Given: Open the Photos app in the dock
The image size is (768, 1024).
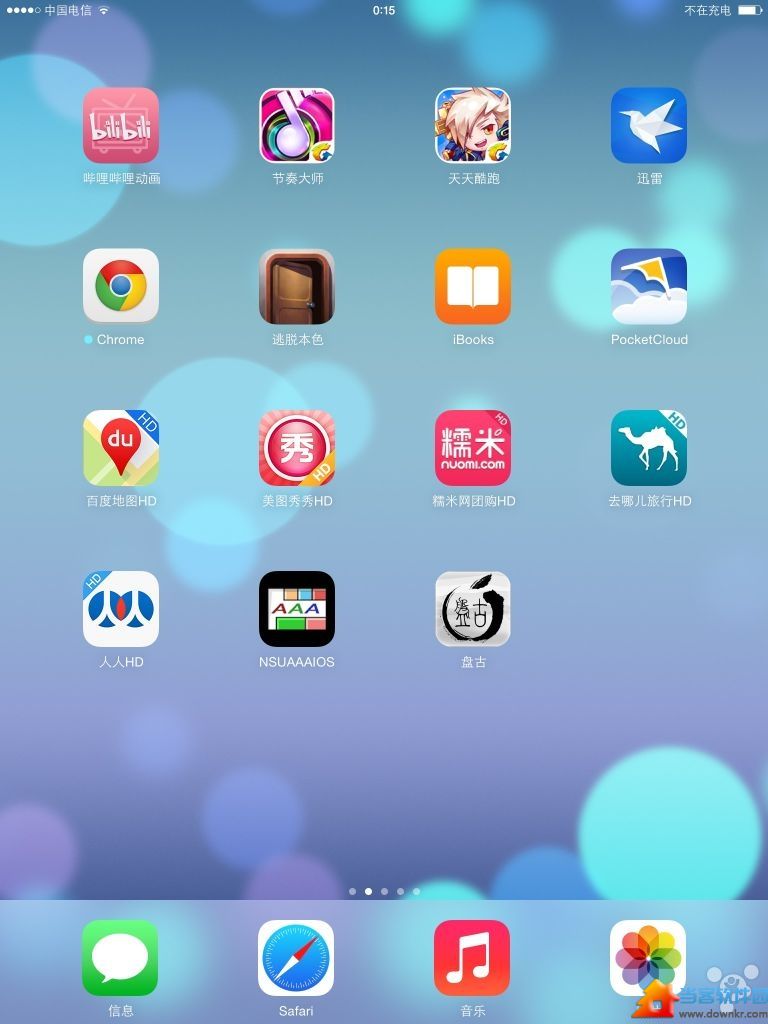Looking at the screenshot, I should pyautogui.click(x=648, y=958).
